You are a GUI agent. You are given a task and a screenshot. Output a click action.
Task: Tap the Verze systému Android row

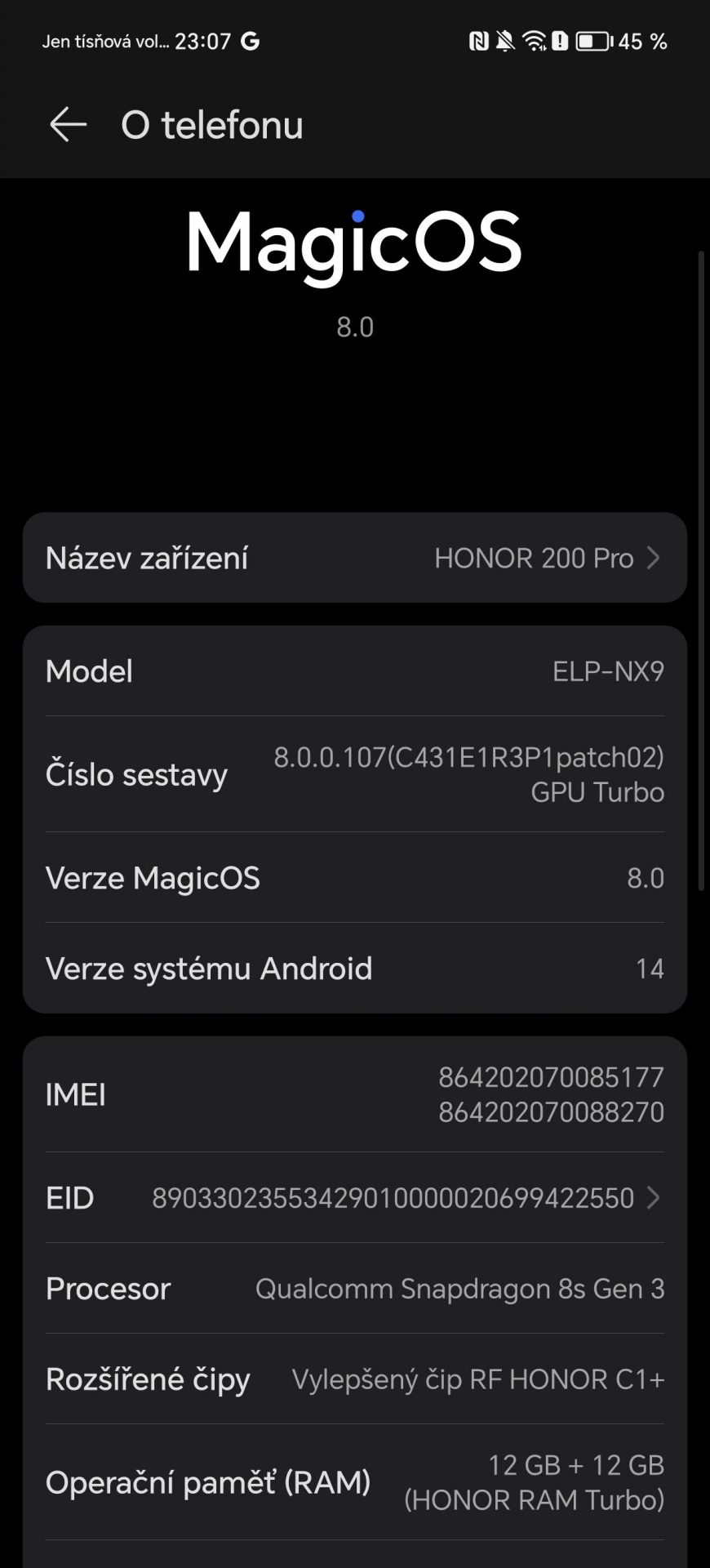pos(355,969)
